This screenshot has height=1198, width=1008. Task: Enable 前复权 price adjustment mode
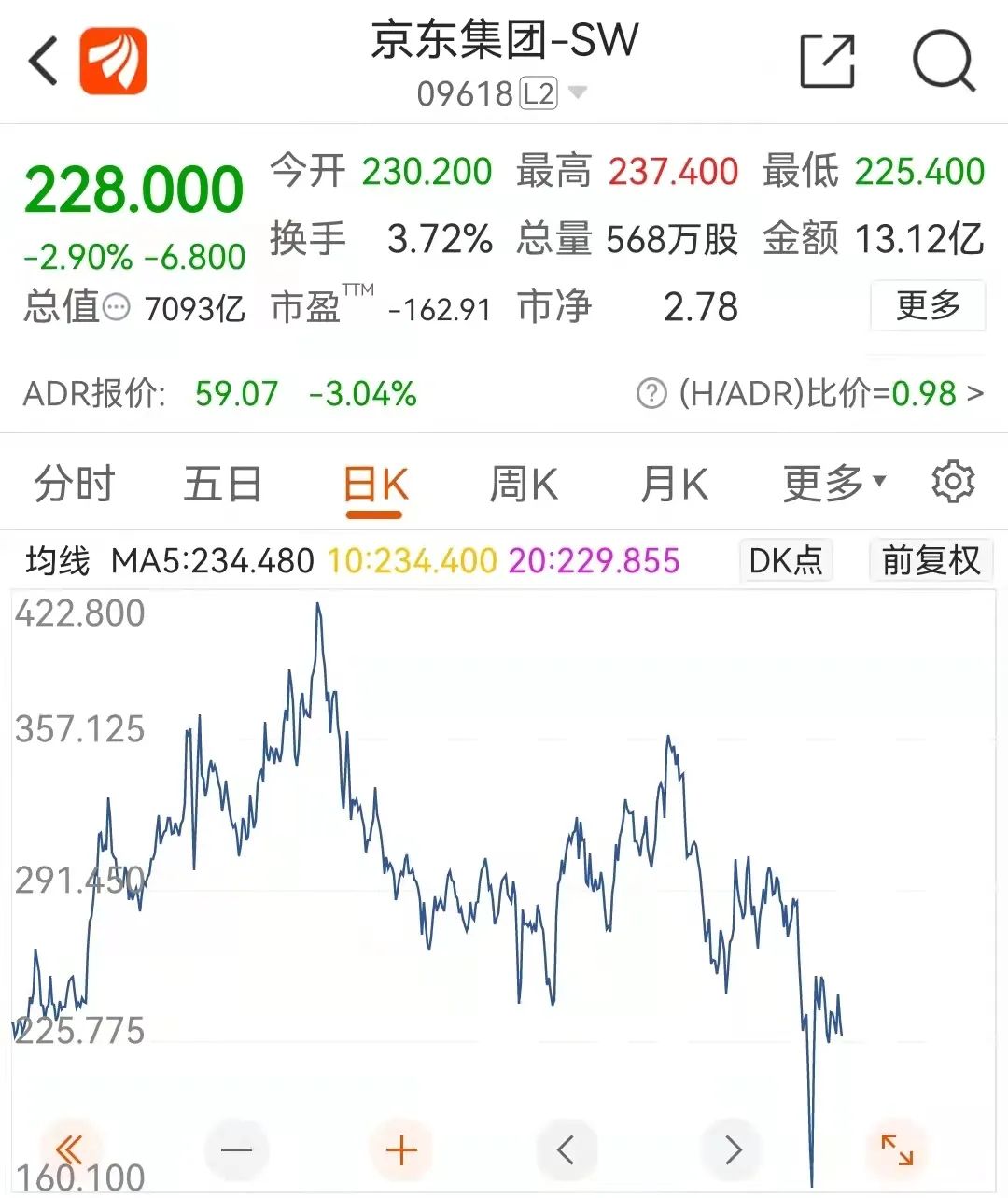click(930, 560)
